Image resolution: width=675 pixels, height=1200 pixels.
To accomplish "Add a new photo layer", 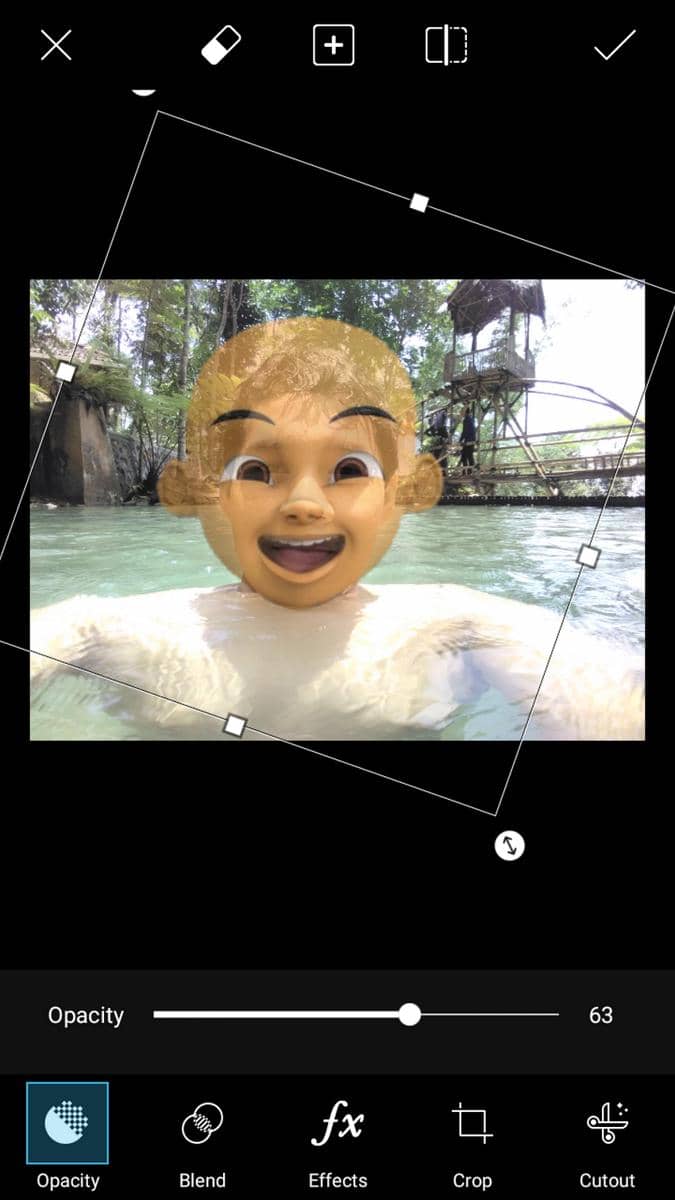I will click(x=333, y=45).
